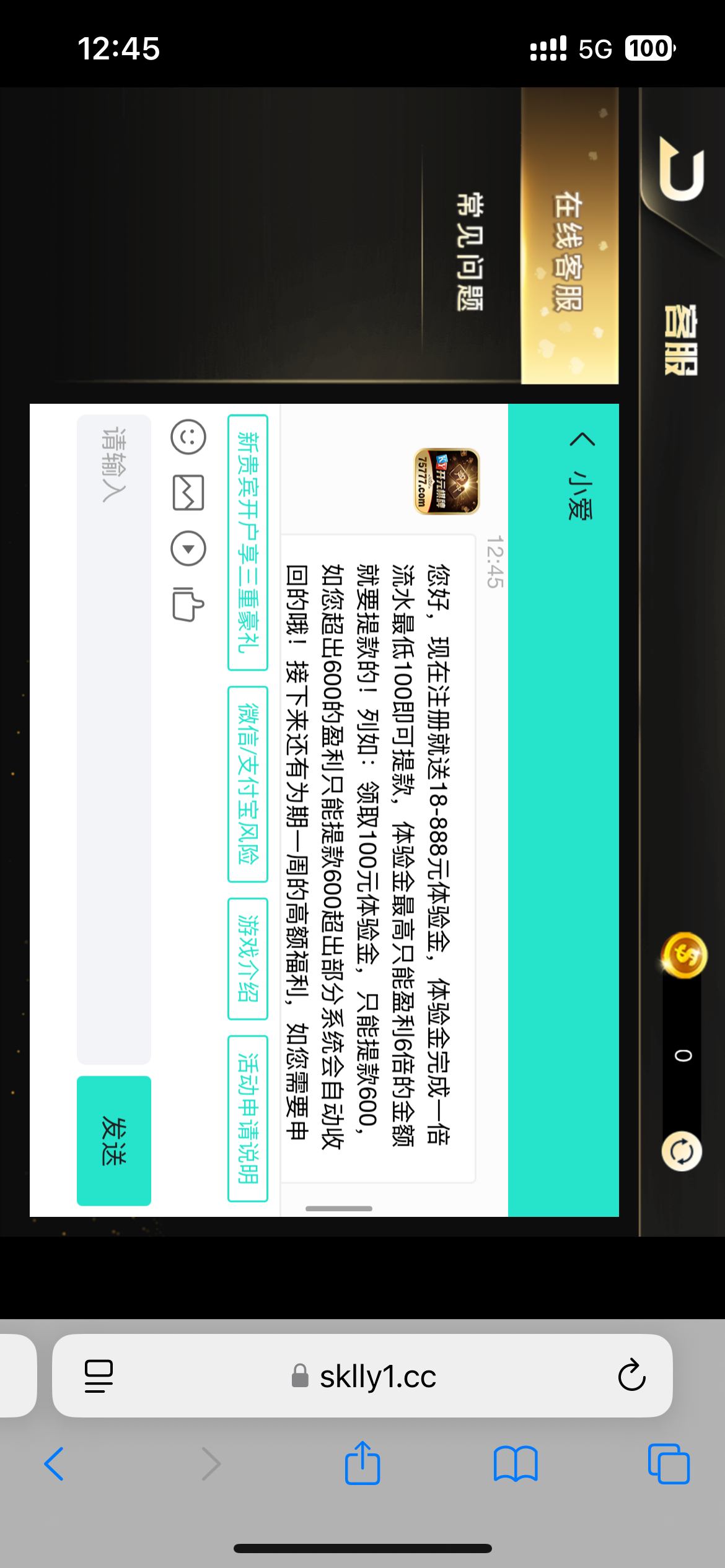Open the skly1.cc address bar
Viewport: 725px width, 1568px height.
pos(377,1377)
